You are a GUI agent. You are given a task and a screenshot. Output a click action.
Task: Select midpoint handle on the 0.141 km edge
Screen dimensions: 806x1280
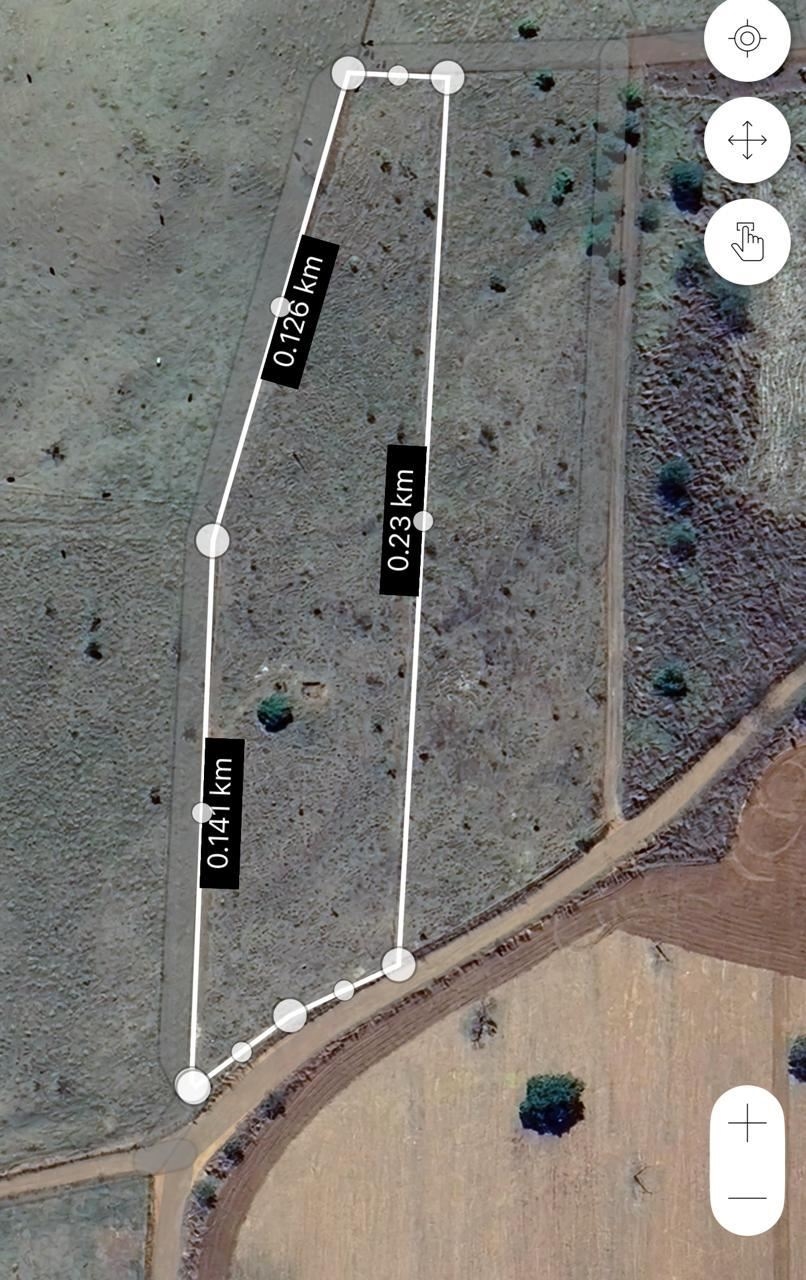tap(202, 812)
